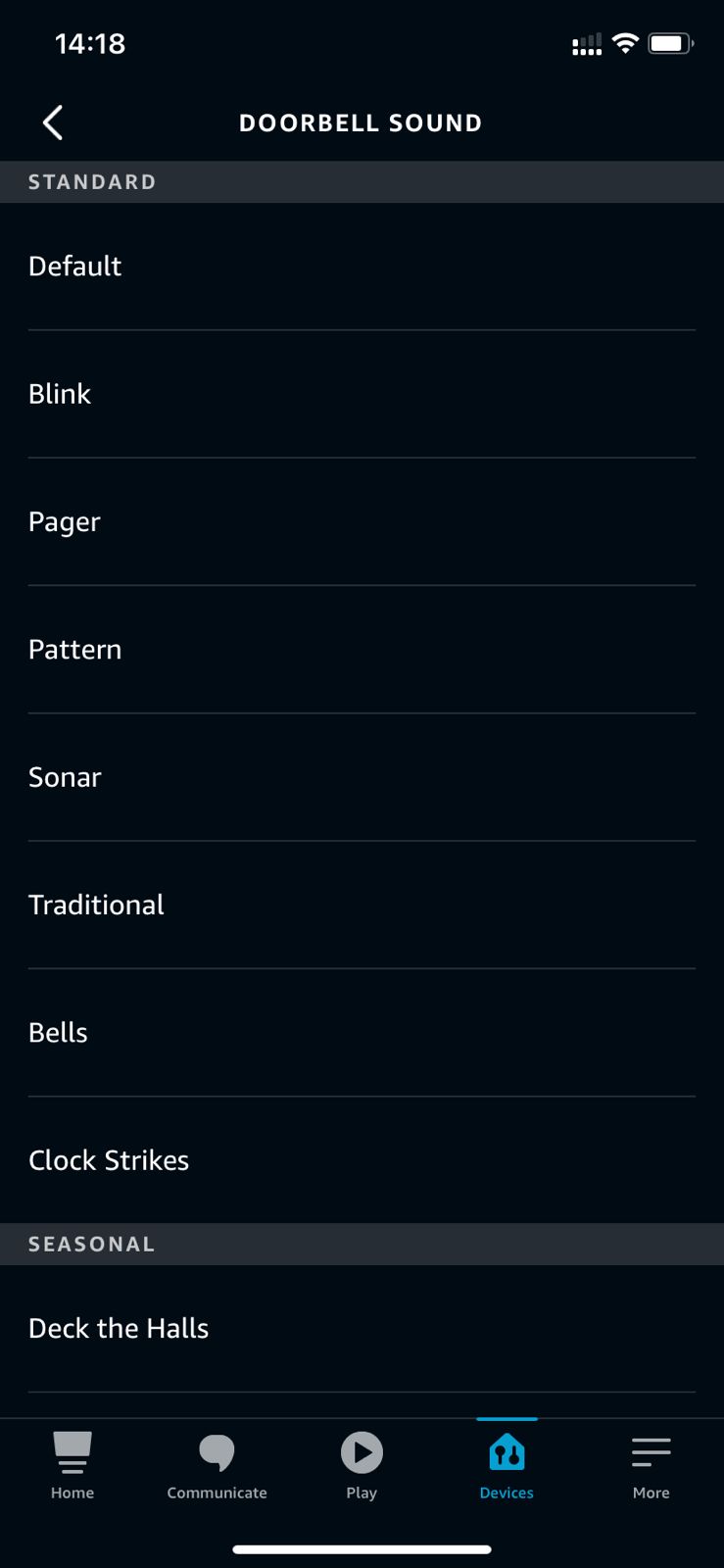
Task: Choose the Clock Strikes sound
Action: [362, 1160]
